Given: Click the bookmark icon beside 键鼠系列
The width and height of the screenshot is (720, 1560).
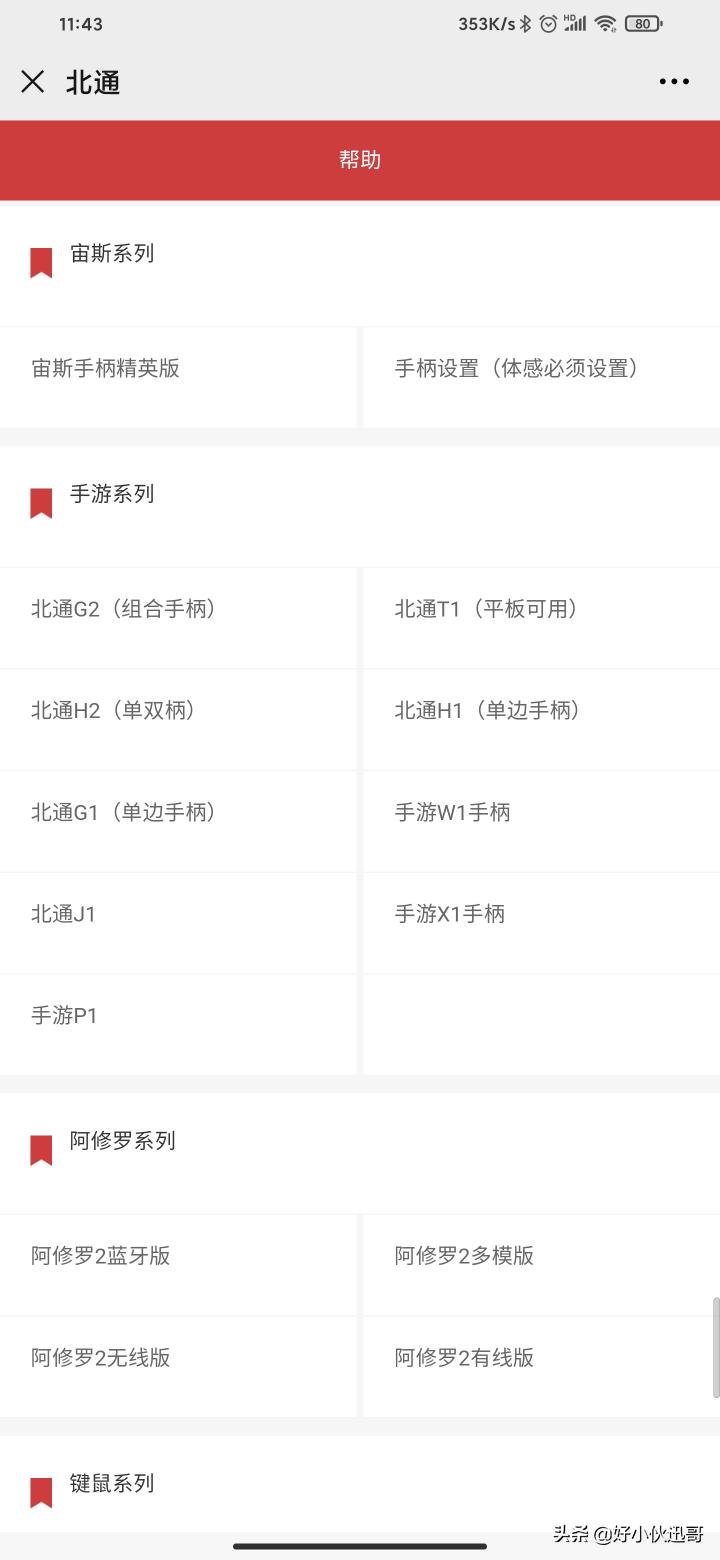Looking at the screenshot, I should click(41, 1488).
